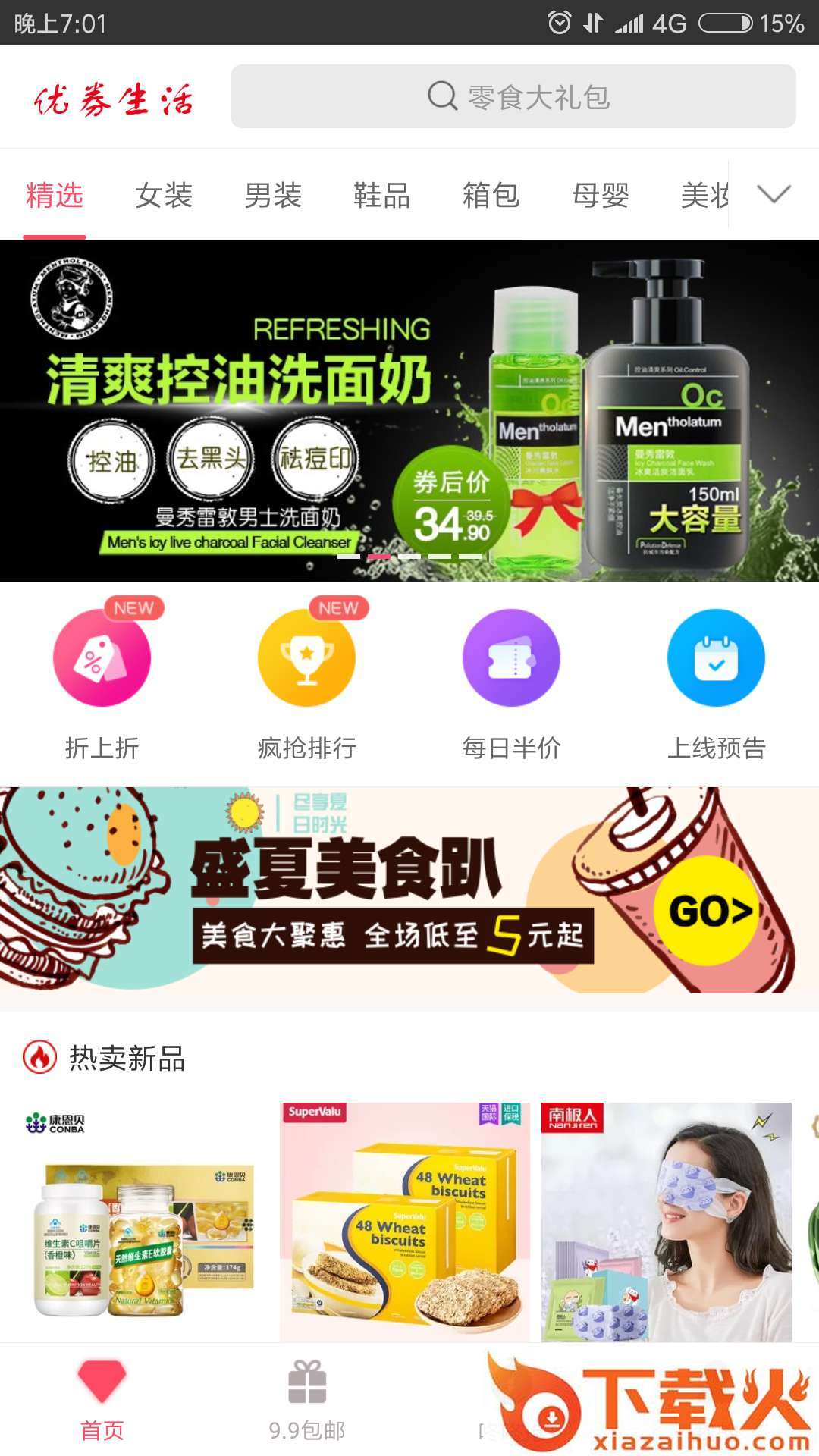Viewport: 819px width, 1456px height.
Task: Expand the category list with the down chevron
Action: (773, 196)
